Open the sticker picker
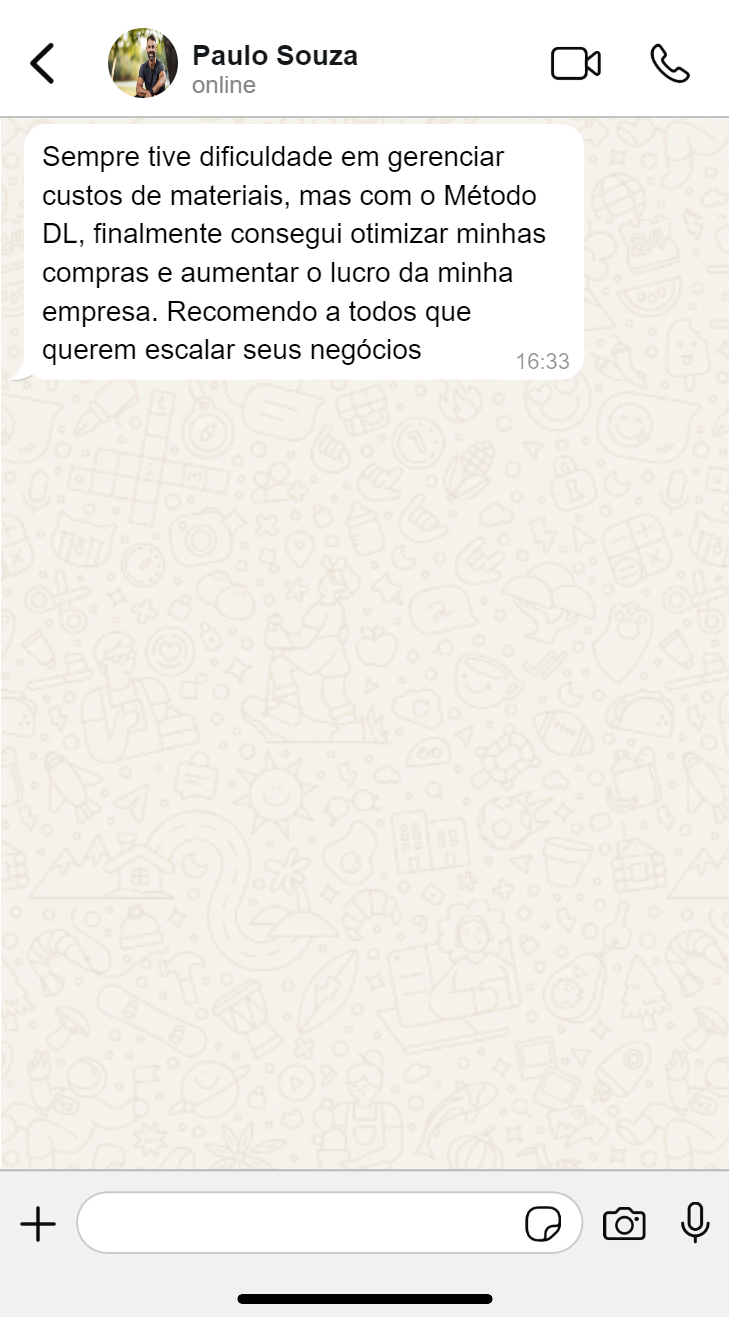 pos(543,1223)
